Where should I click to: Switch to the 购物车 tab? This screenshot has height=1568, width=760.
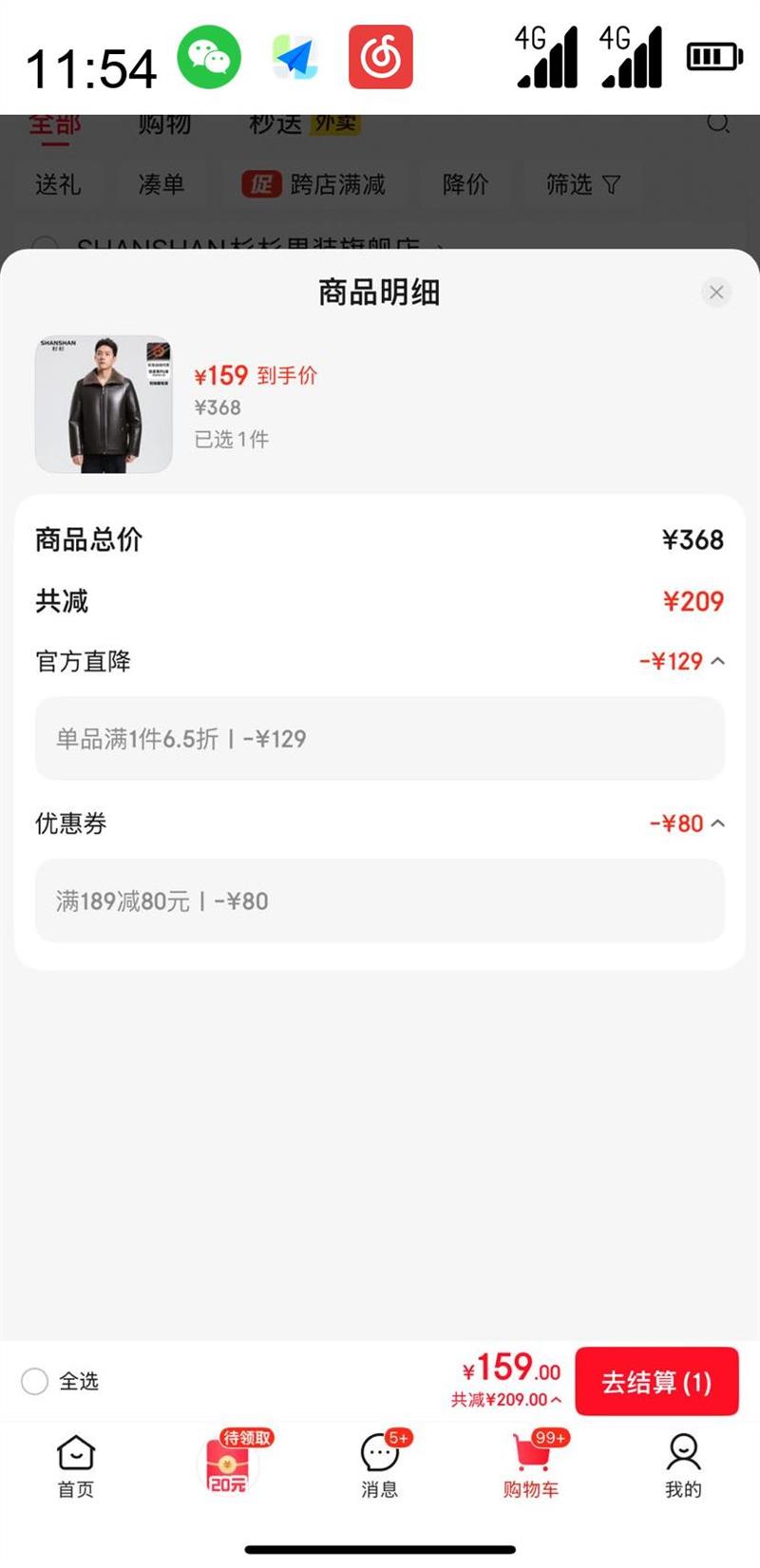(531, 1465)
